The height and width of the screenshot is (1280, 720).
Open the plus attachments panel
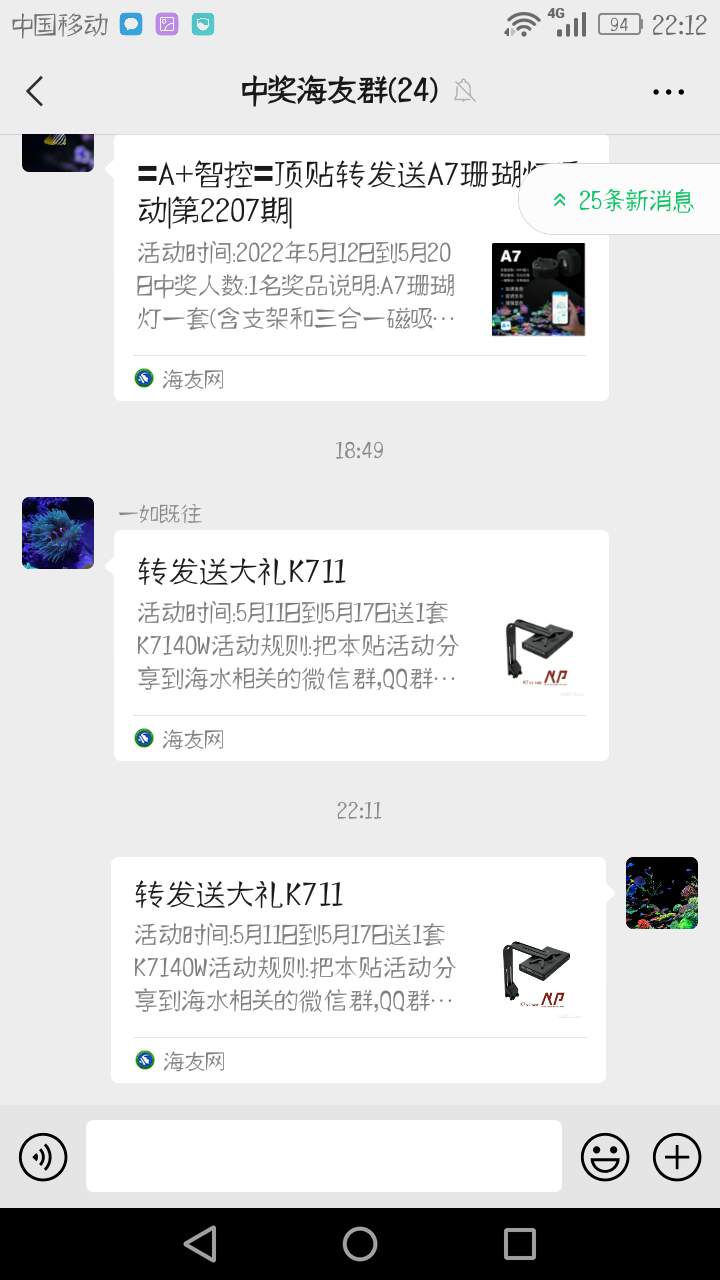[677, 1157]
